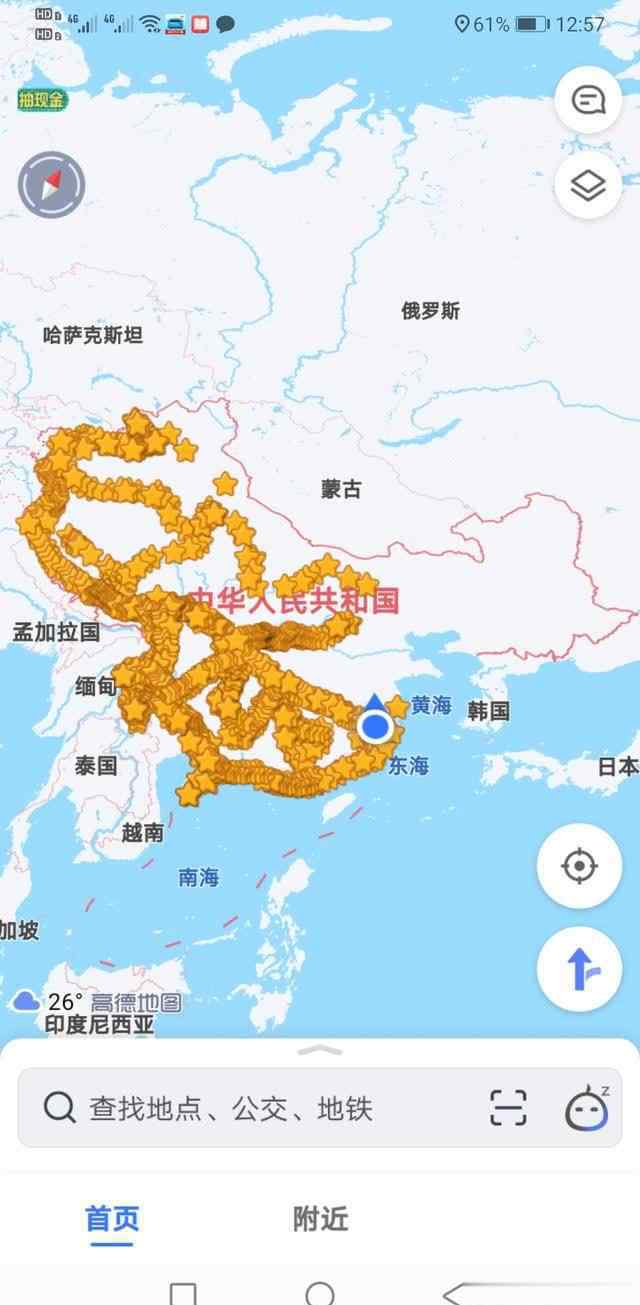
Task: Open the route navigation button
Action: (x=580, y=969)
